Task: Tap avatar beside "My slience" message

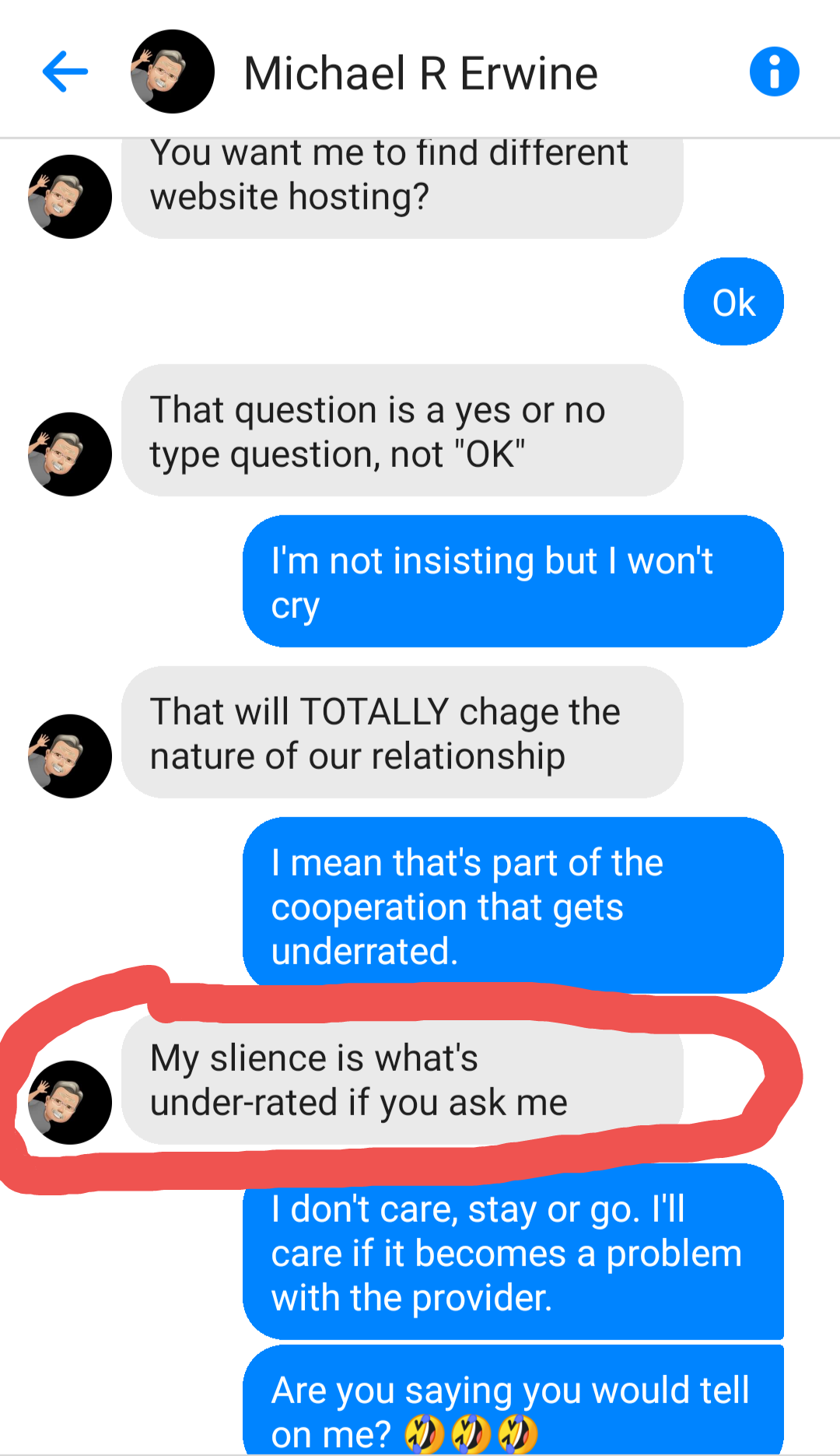Action: (70, 1102)
